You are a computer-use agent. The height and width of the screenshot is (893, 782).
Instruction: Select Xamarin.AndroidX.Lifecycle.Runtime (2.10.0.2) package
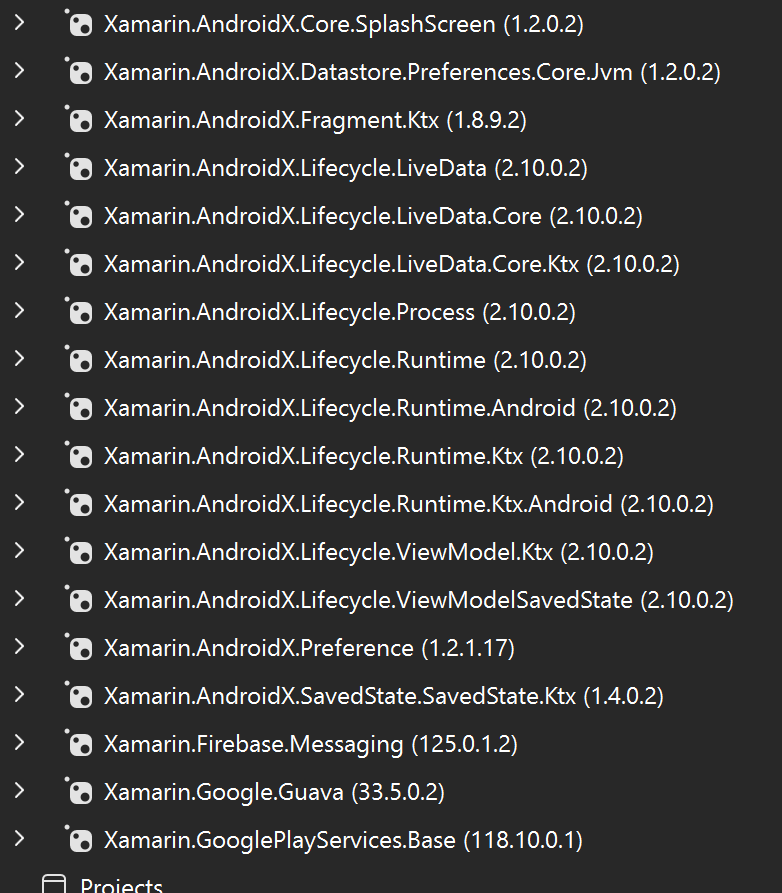(x=345, y=360)
